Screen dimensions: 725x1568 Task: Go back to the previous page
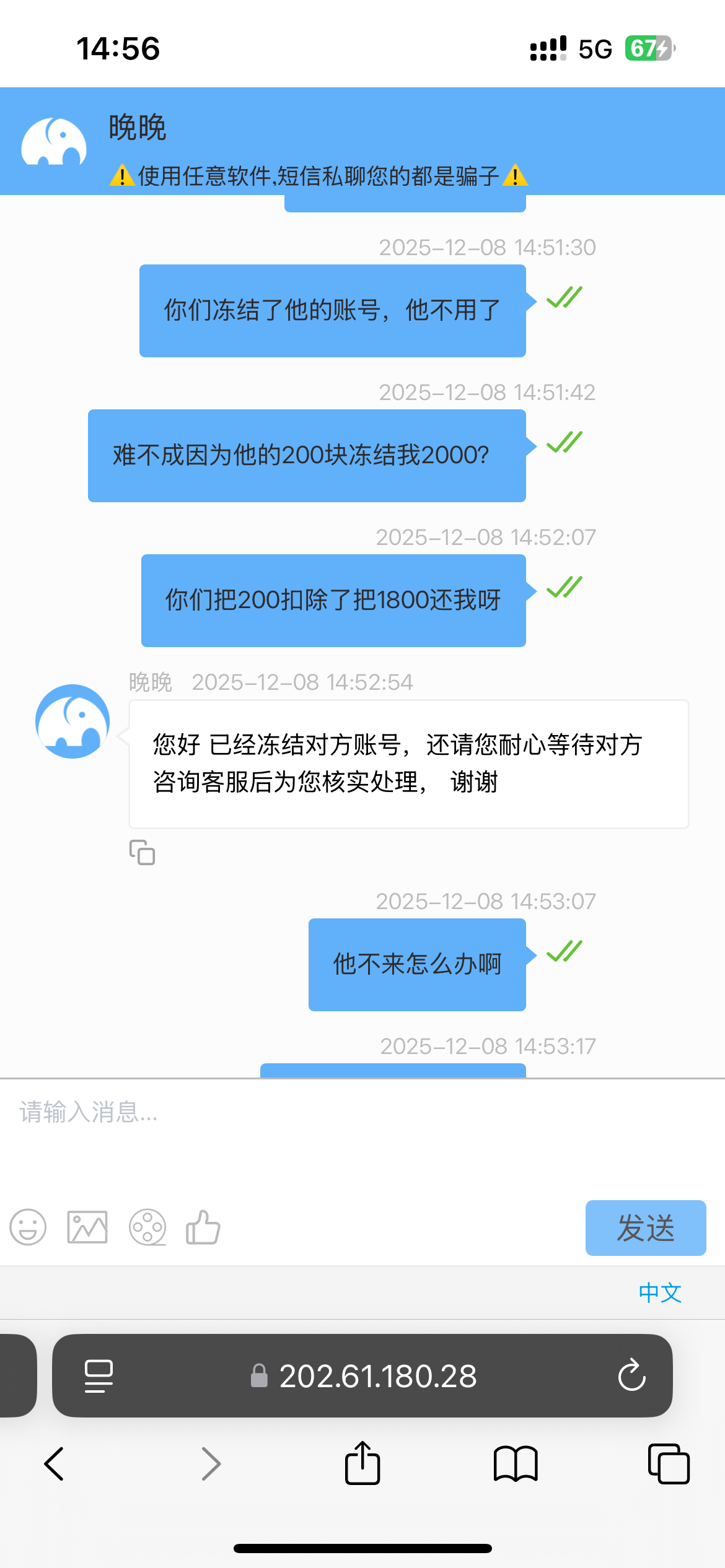click(55, 1464)
